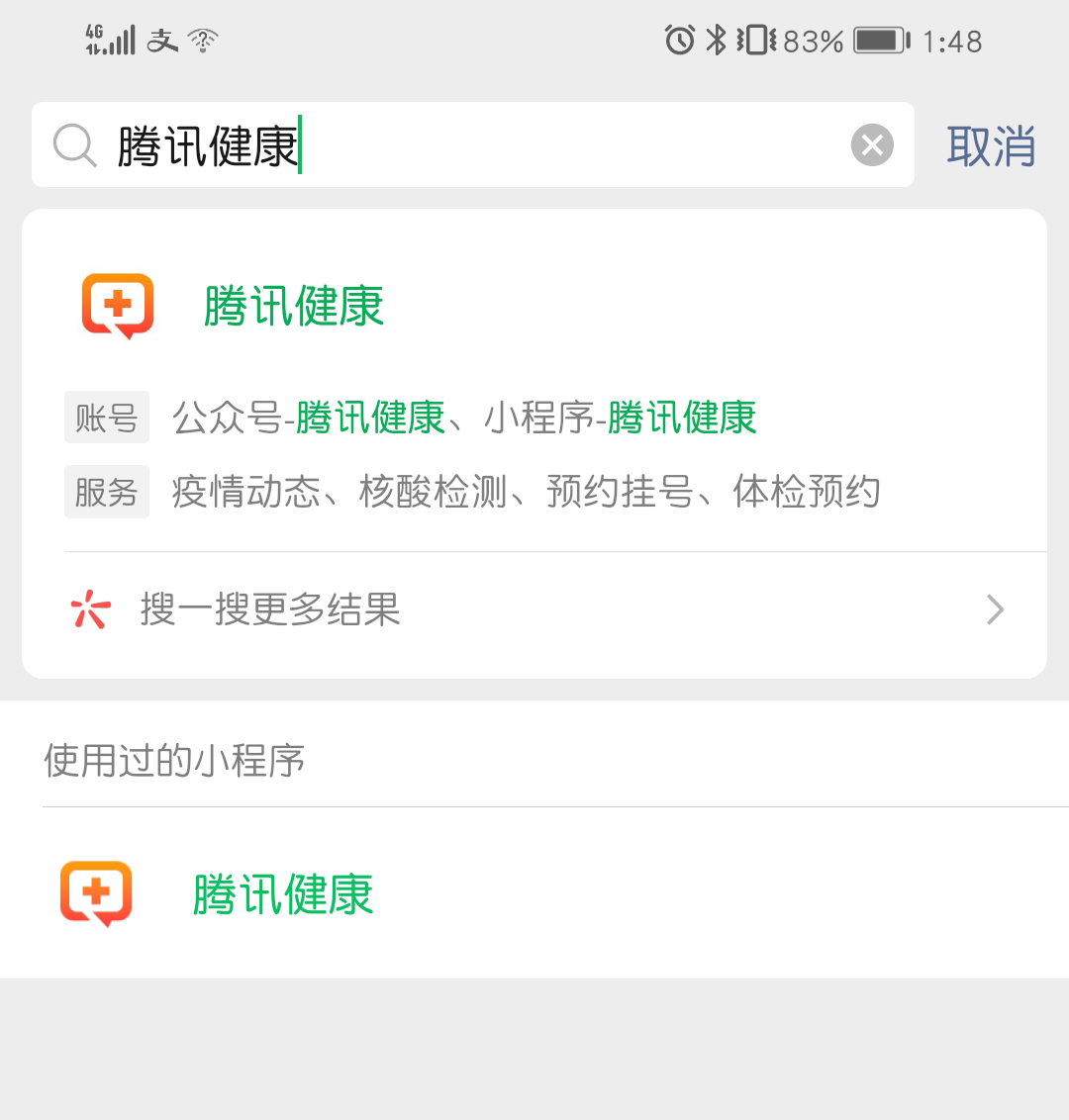Image resolution: width=1069 pixels, height=1120 pixels.
Task: Tap 取消 to cancel the search
Action: (991, 146)
